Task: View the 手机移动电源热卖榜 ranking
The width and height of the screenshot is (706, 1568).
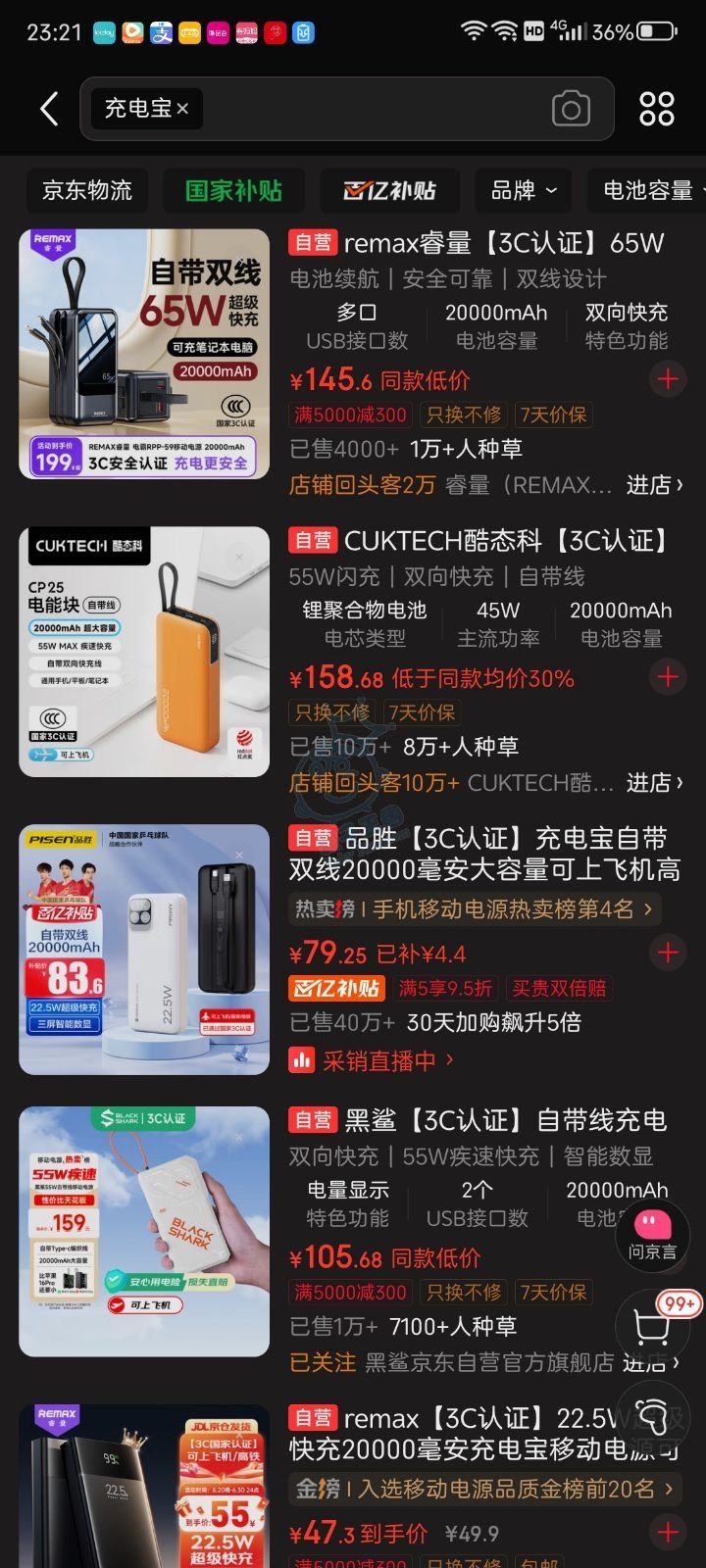Action: 475,909
